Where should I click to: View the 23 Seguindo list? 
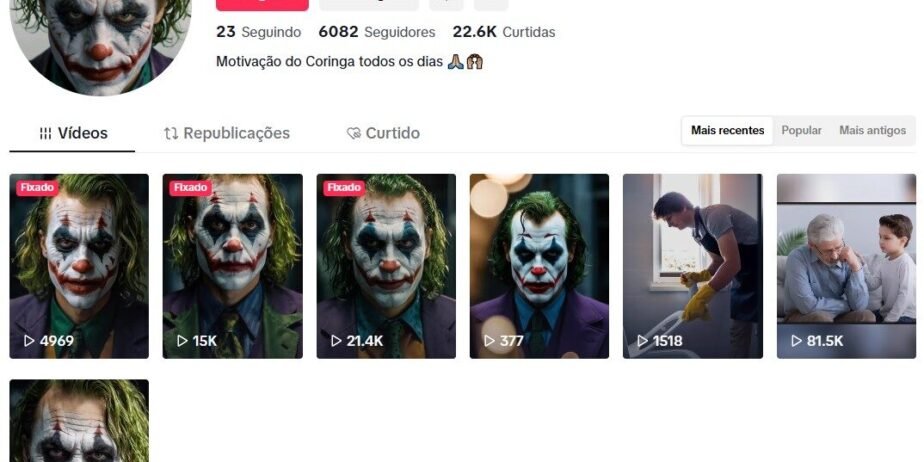click(x=259, y=32)
